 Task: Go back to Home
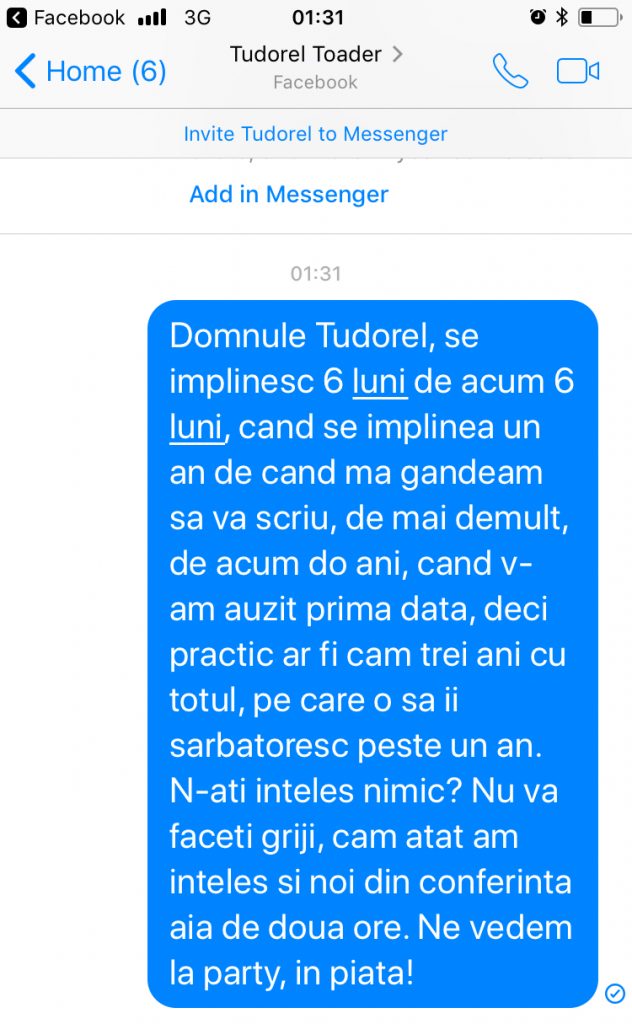[x=90, y=71]
